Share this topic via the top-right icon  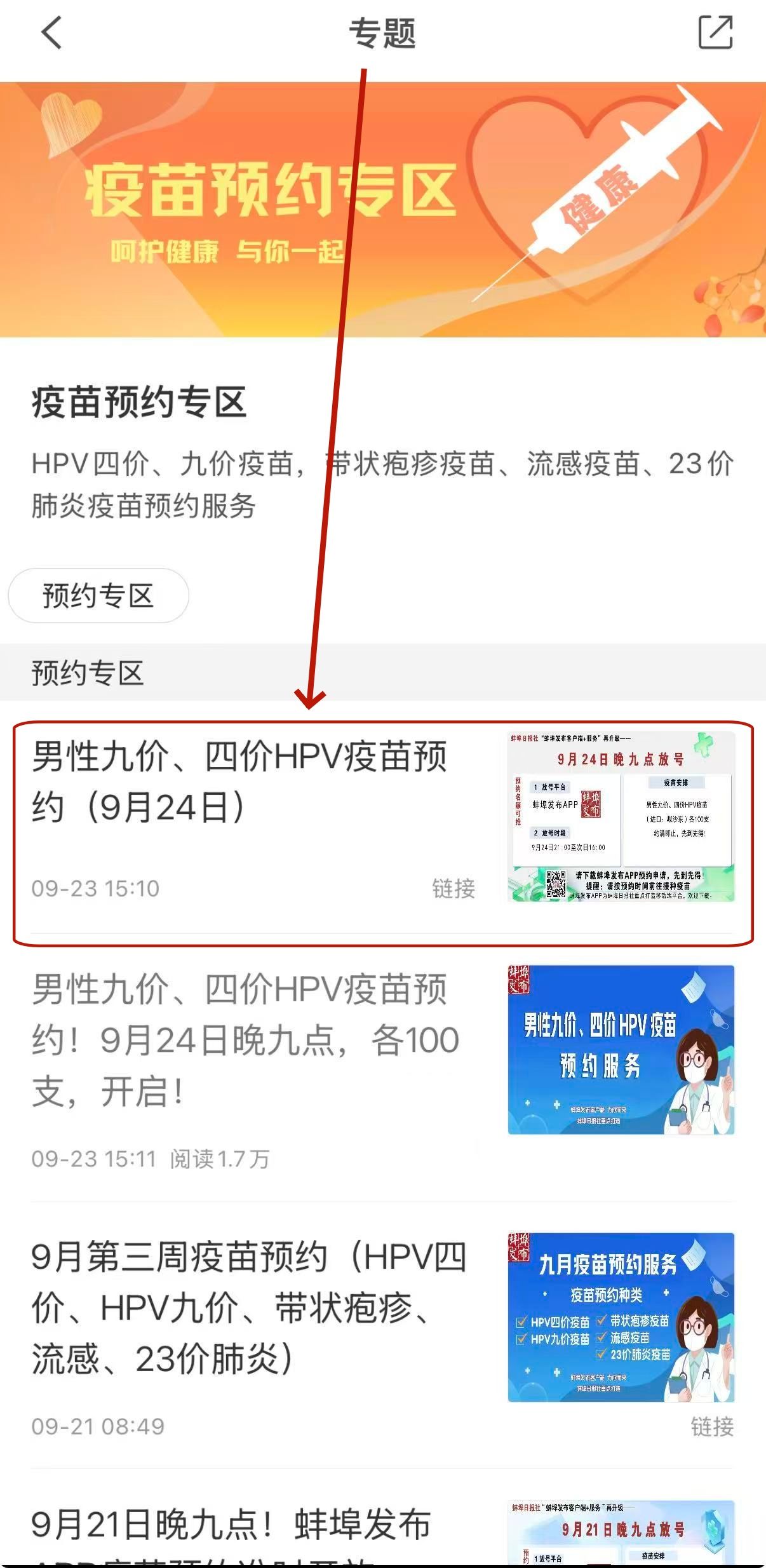click(715, 32)
